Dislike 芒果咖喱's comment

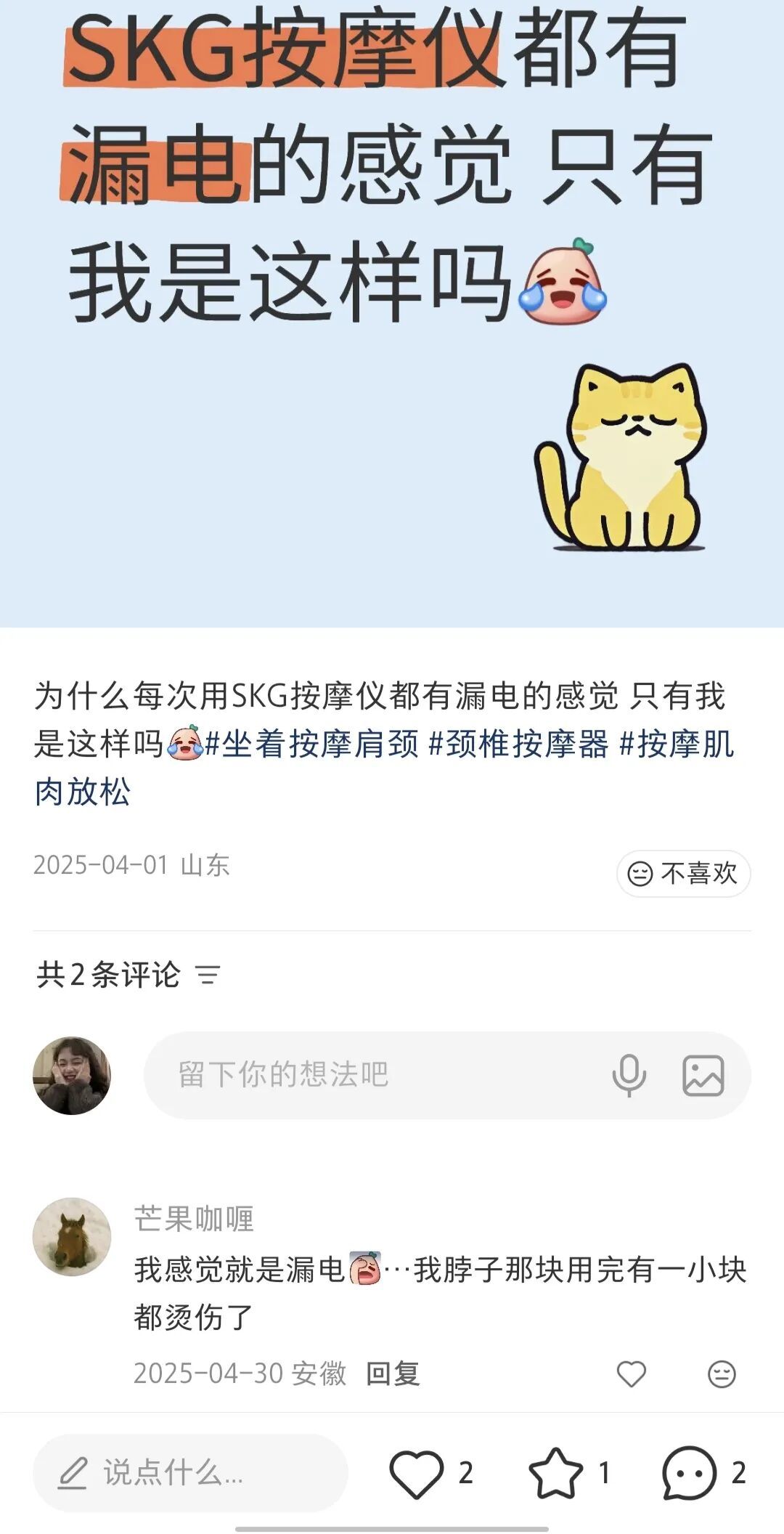(722, 1373)
